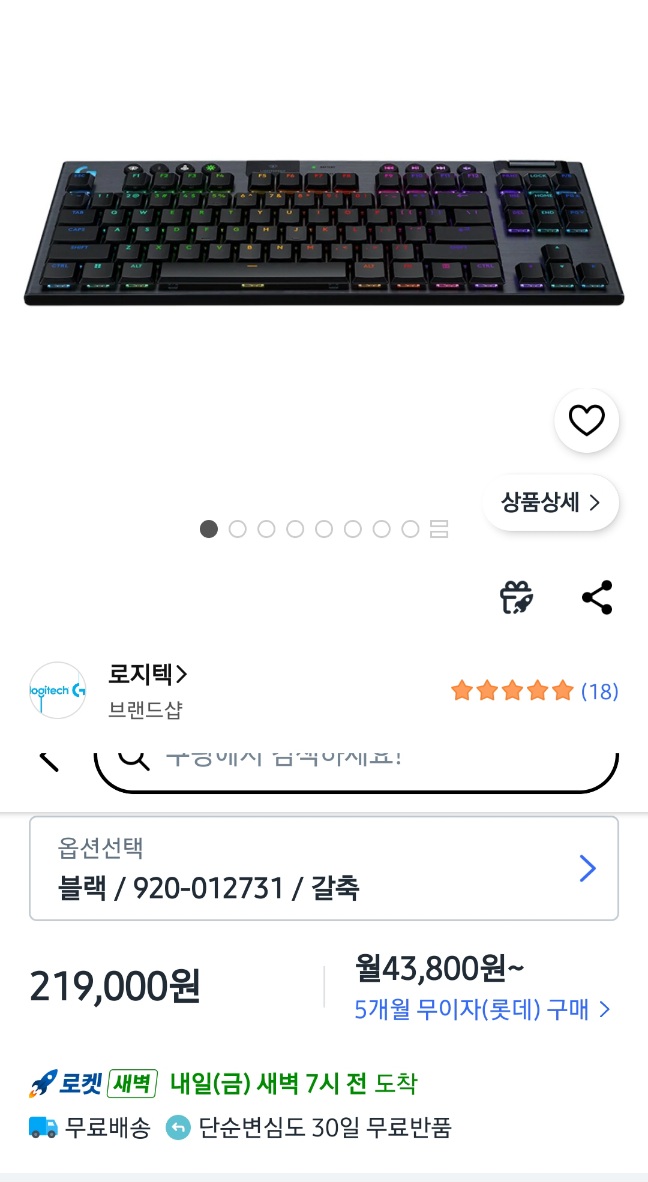The height and width of the screenshot is (1182, 648).
Task: Tap the gift icon to send as present
Action: [516, 598]
